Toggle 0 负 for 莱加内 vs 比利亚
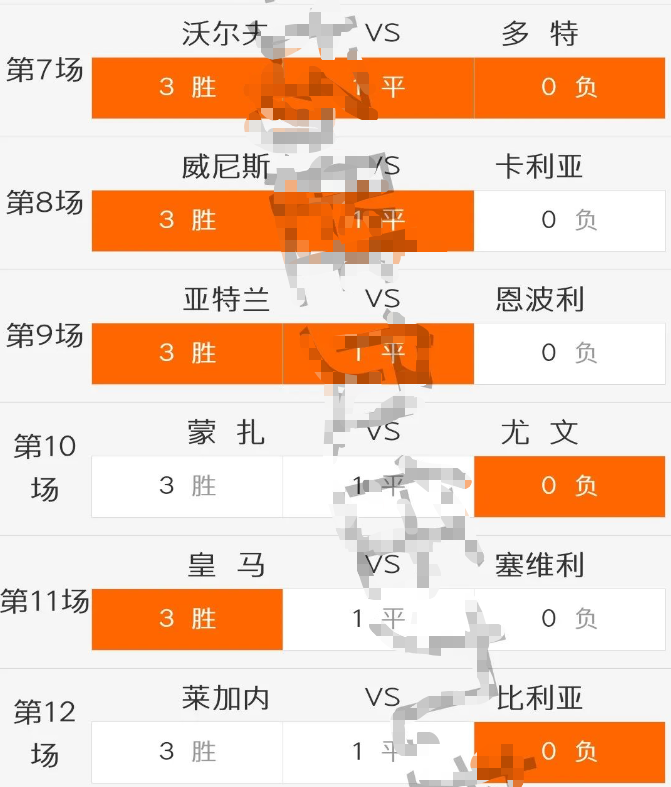Viewport: 671px width, 787px height. (569, 751)
